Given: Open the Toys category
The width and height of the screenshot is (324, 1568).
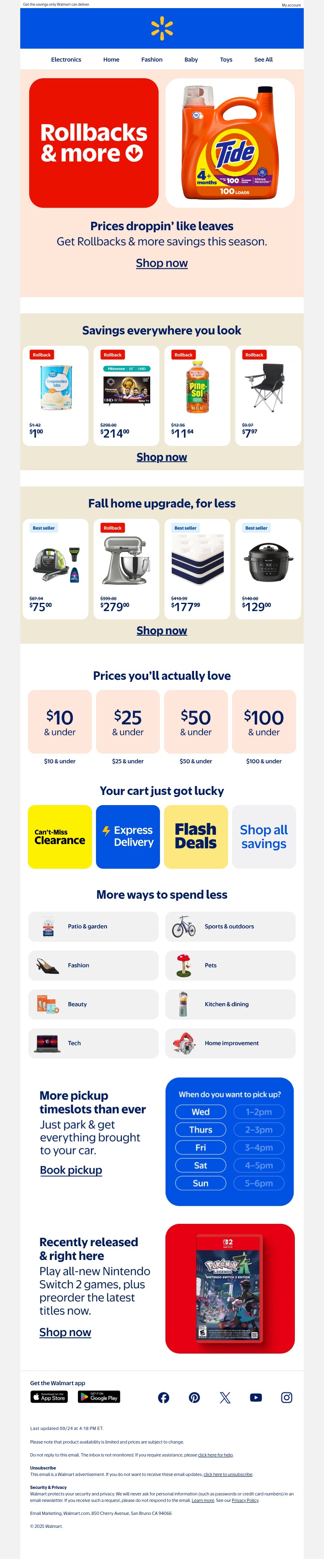Looking at the screenshot, I should (226, 60).
